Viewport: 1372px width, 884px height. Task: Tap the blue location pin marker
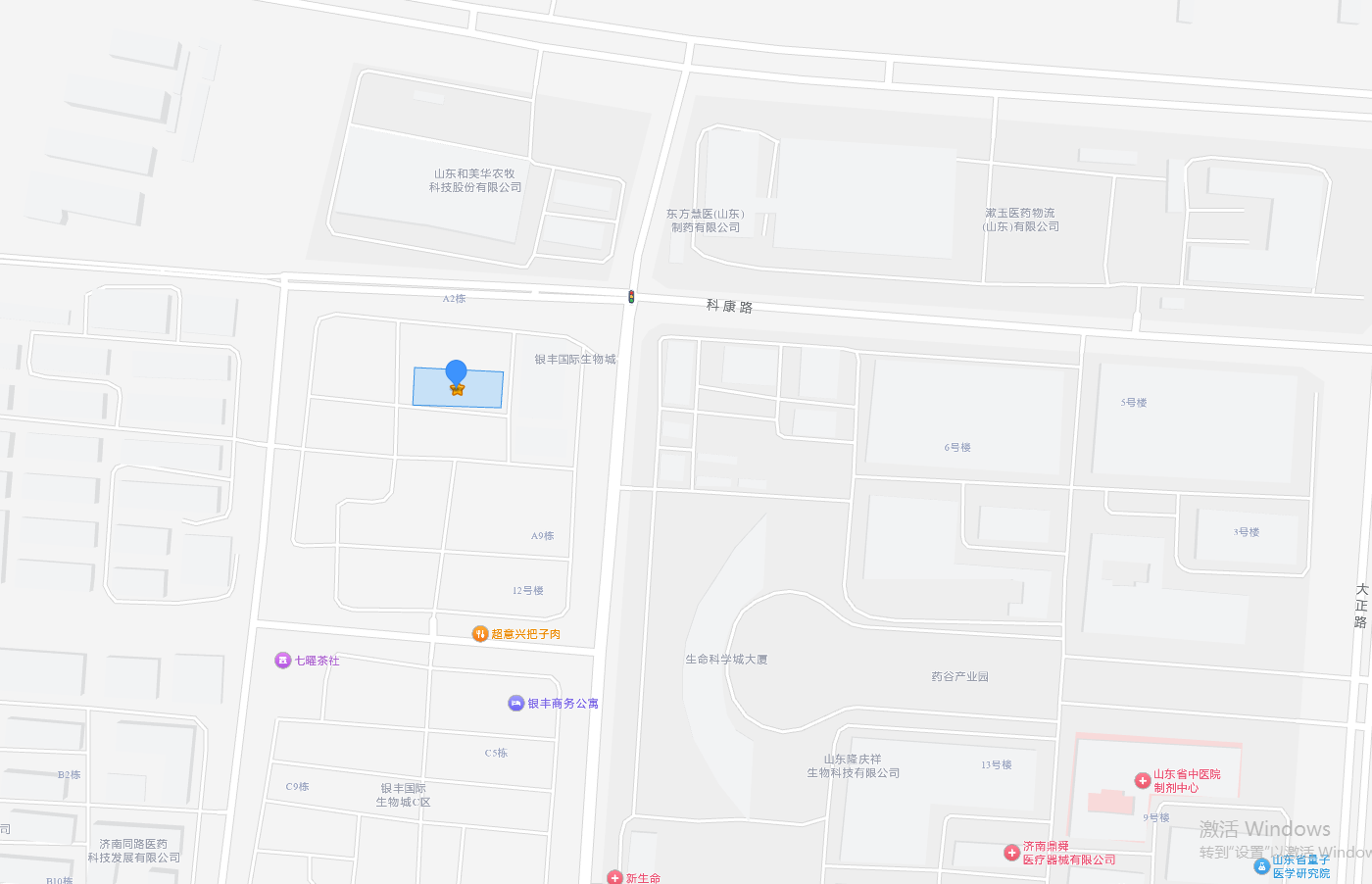click(x=456, y=375)
